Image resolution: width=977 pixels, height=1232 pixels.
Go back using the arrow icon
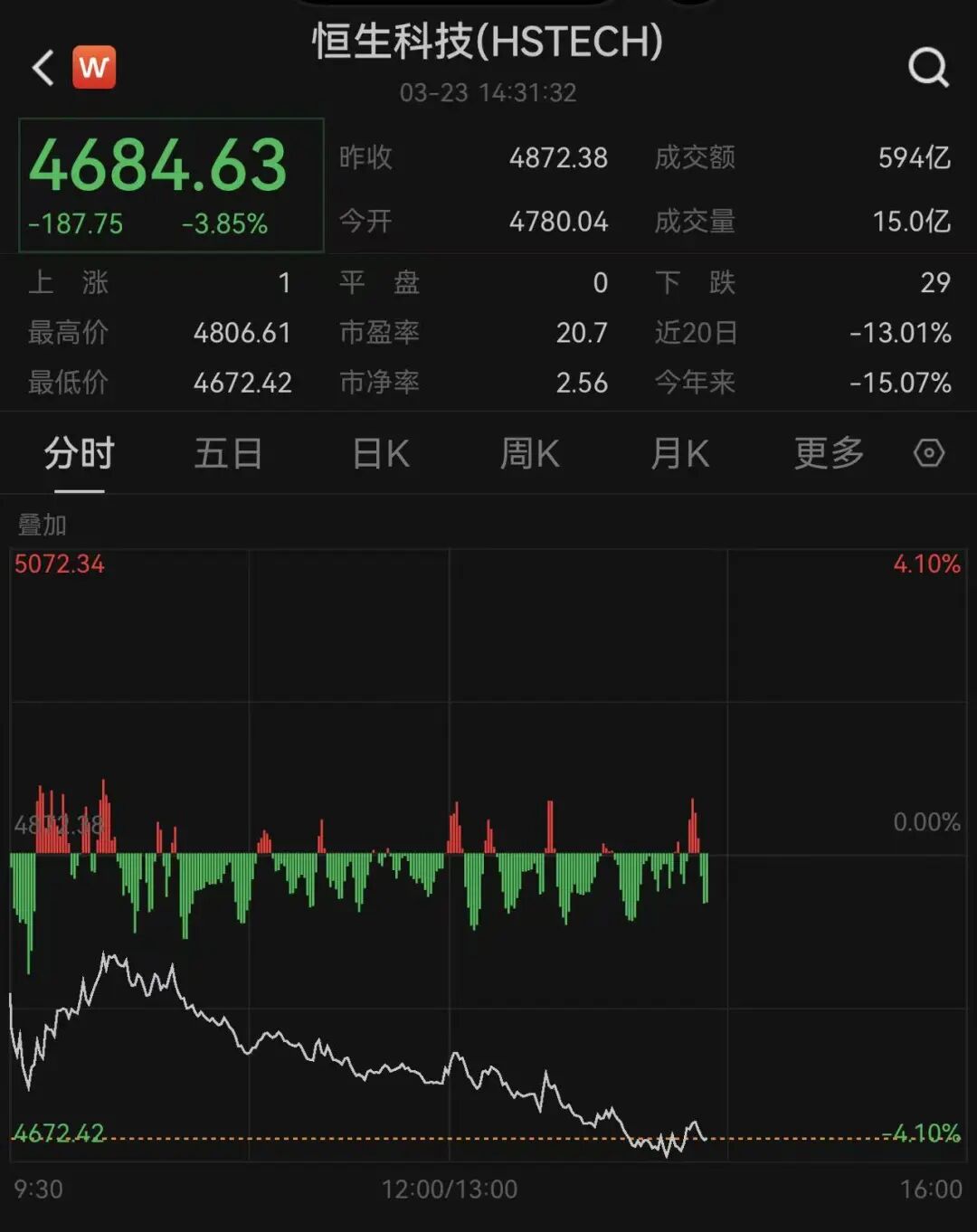click(x=43, y=68)
